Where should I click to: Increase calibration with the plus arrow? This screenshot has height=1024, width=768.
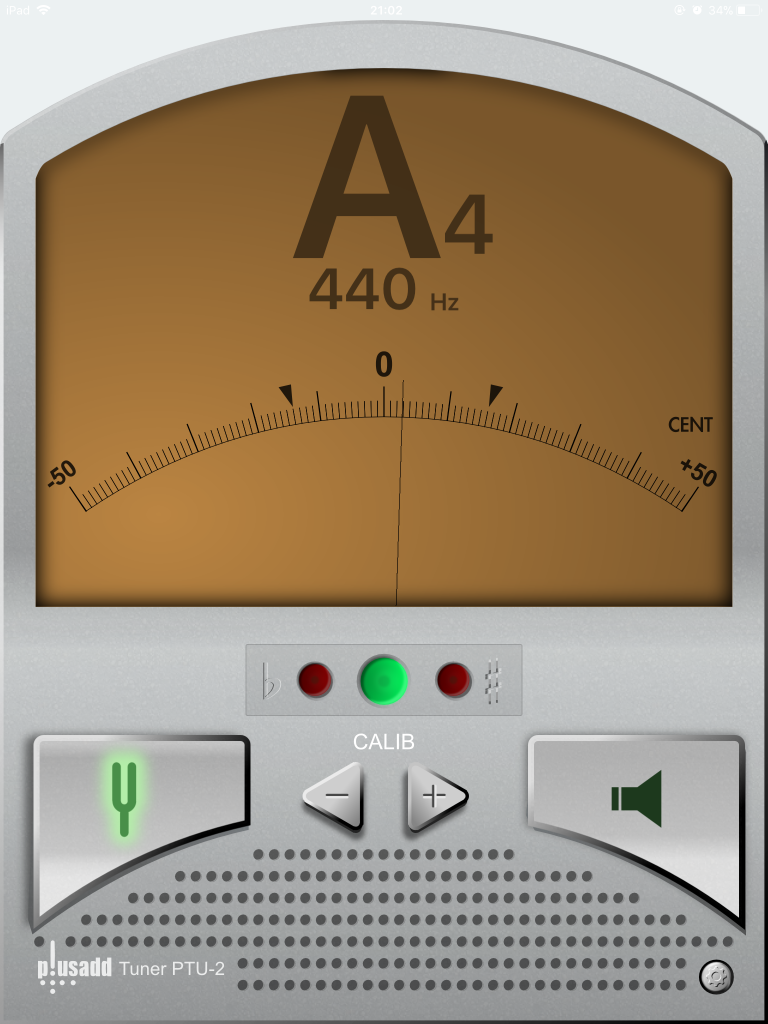point(435,797)
